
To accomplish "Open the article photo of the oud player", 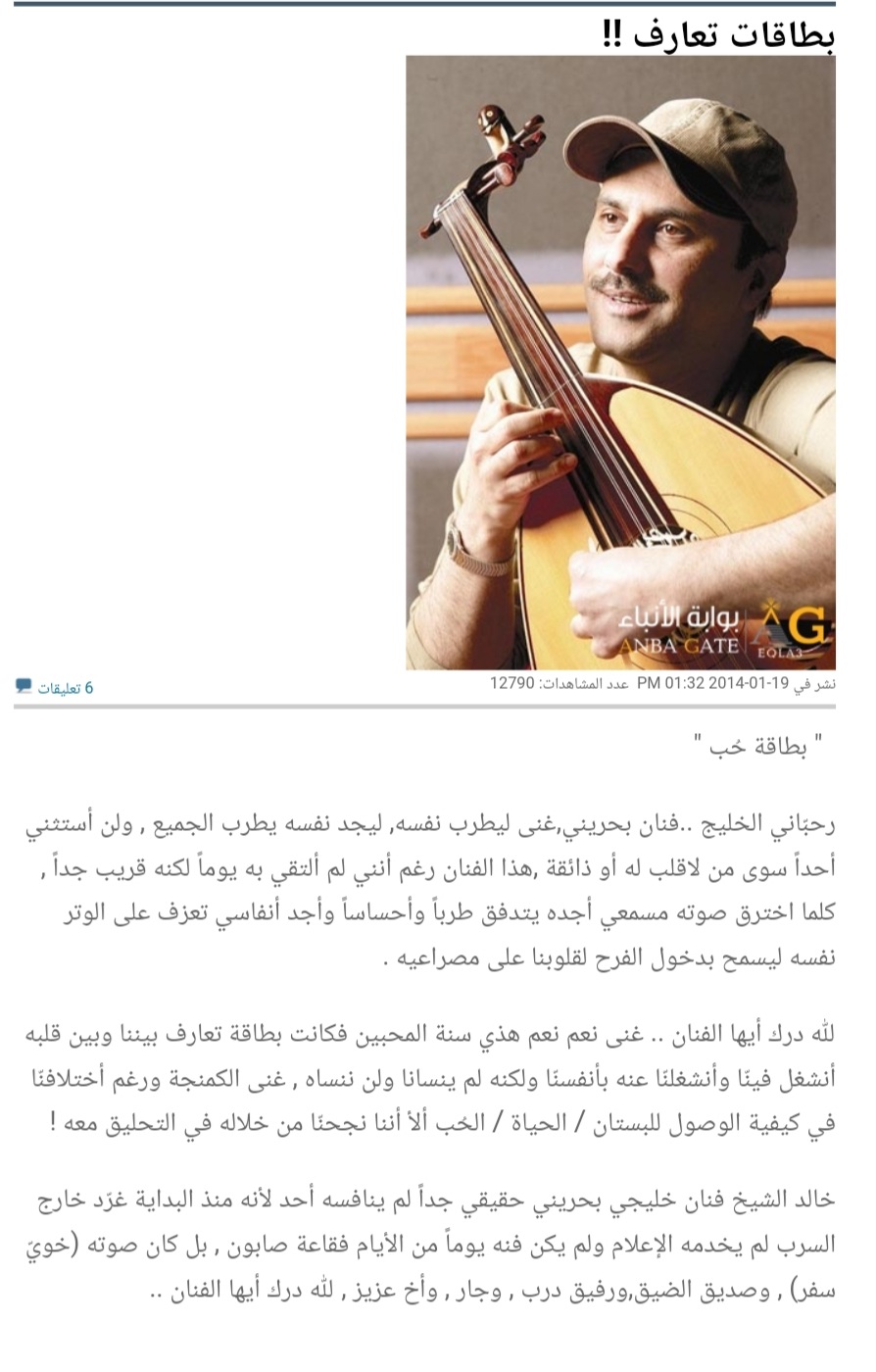I will coord(621,363).
